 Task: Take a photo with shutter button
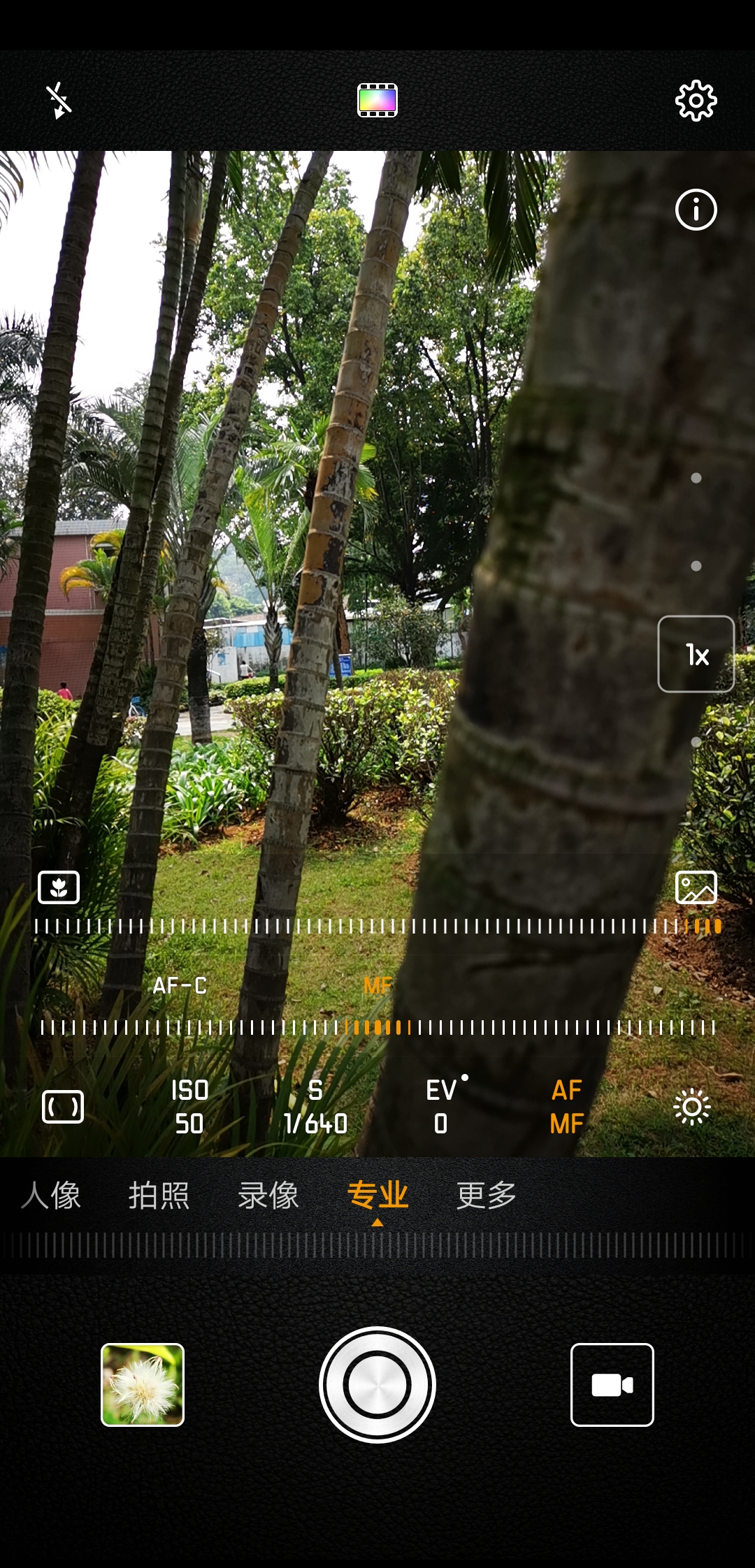click(377, 1385)
